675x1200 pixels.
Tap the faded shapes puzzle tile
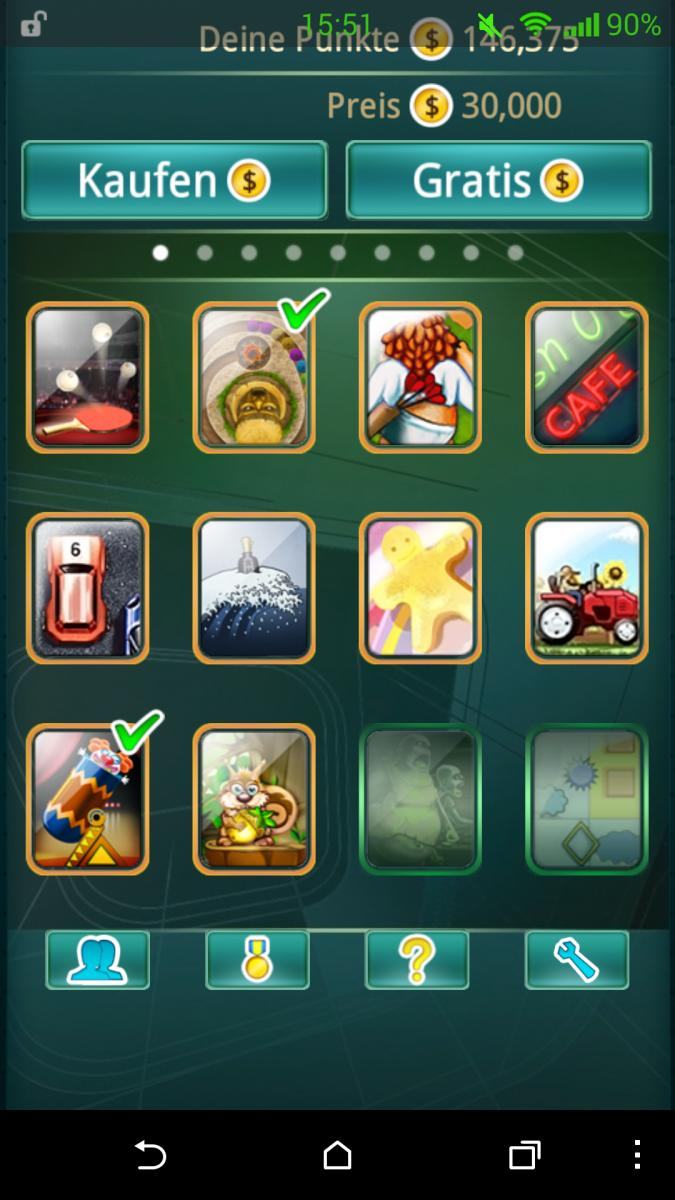click(586, 799)
